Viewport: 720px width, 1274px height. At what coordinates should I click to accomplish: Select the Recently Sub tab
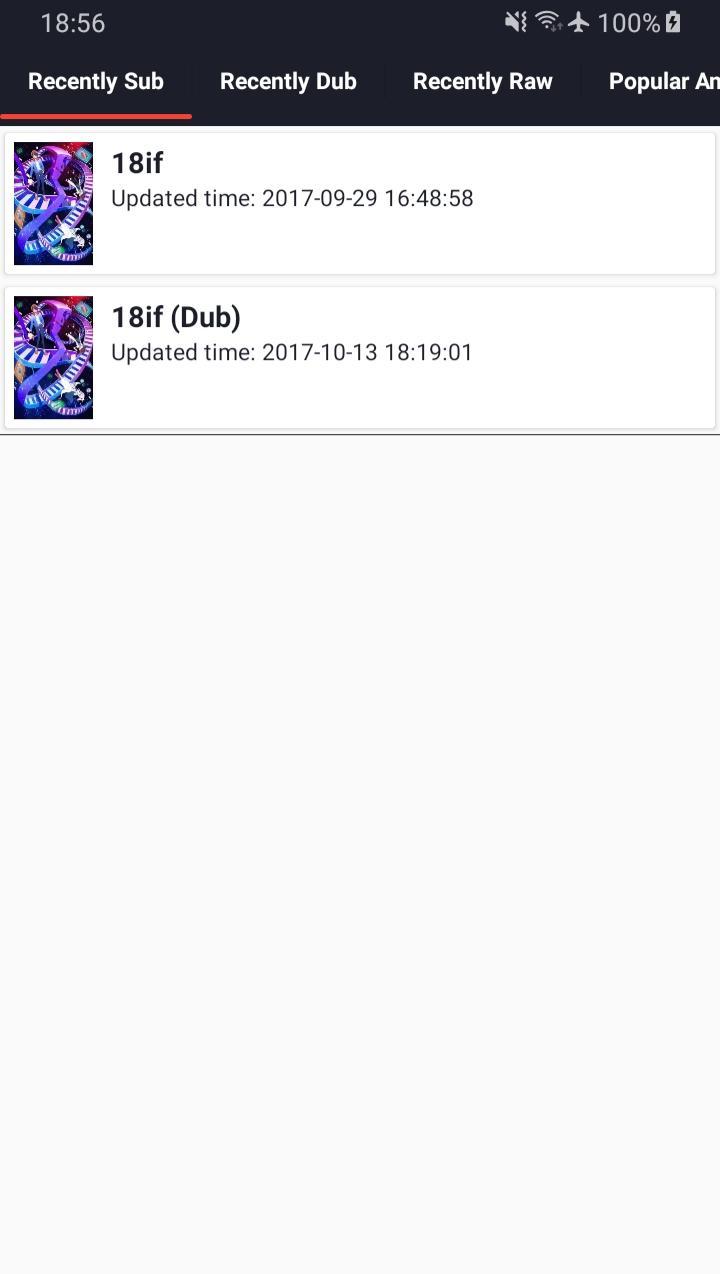coord(96,82)
